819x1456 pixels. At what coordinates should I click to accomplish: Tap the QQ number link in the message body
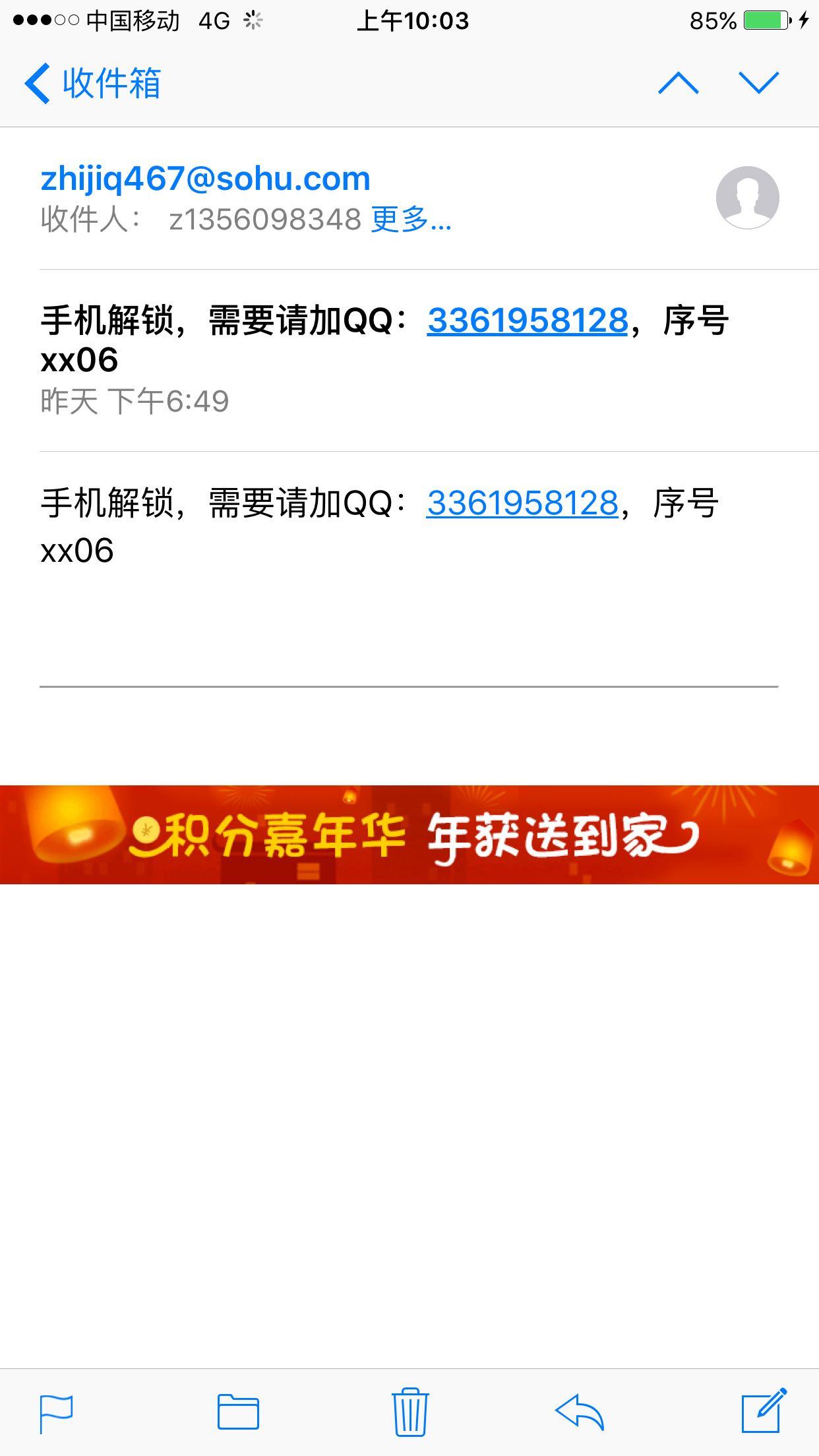coord(523,504)
